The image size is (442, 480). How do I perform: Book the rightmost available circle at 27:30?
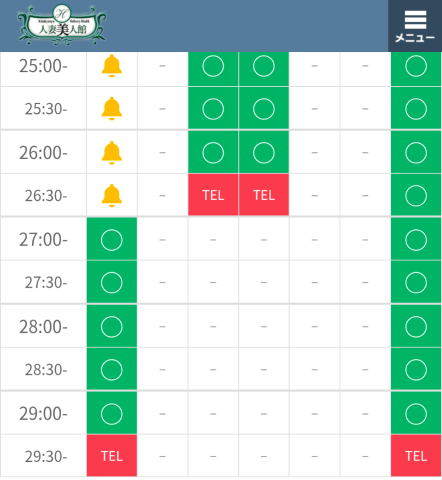point(416,282)
